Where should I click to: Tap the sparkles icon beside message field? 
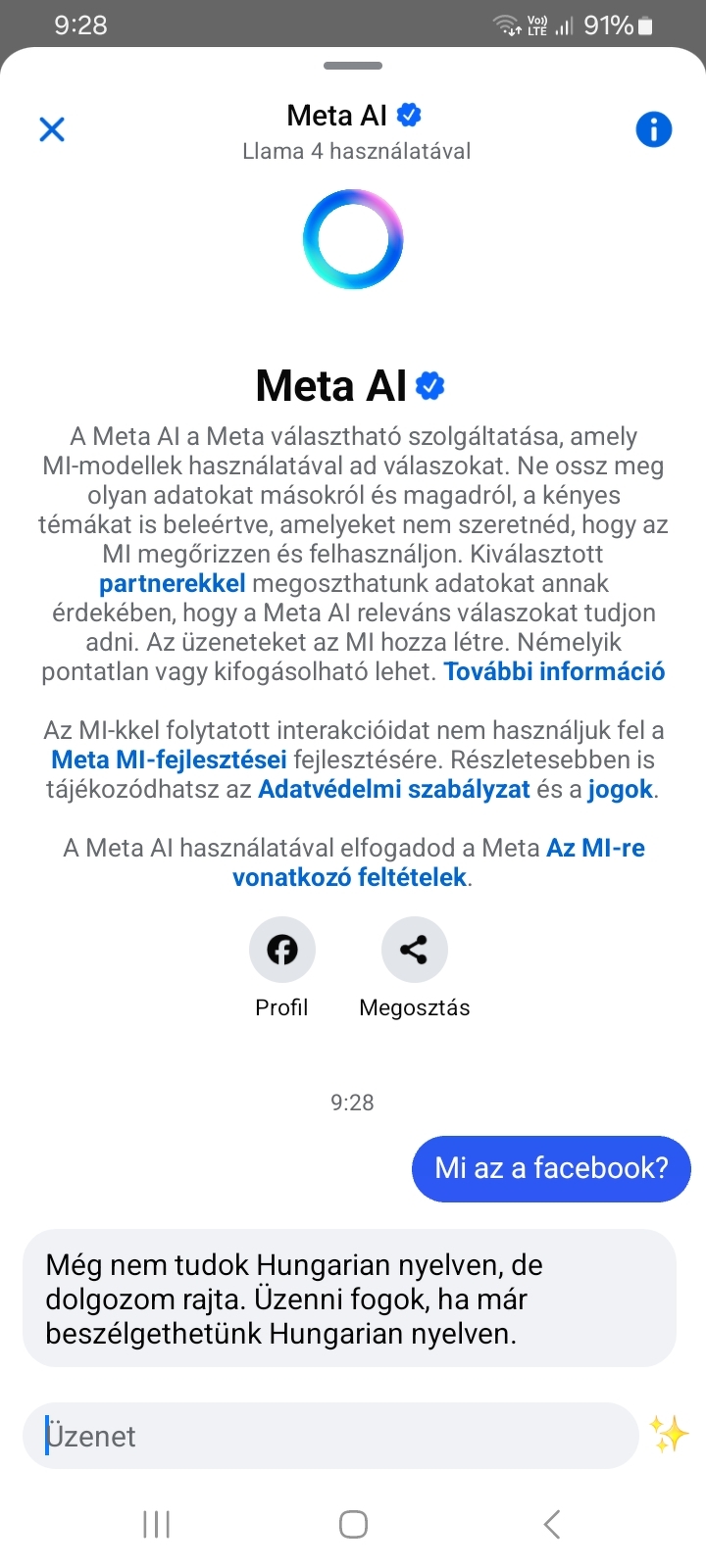click(669, 1435)
